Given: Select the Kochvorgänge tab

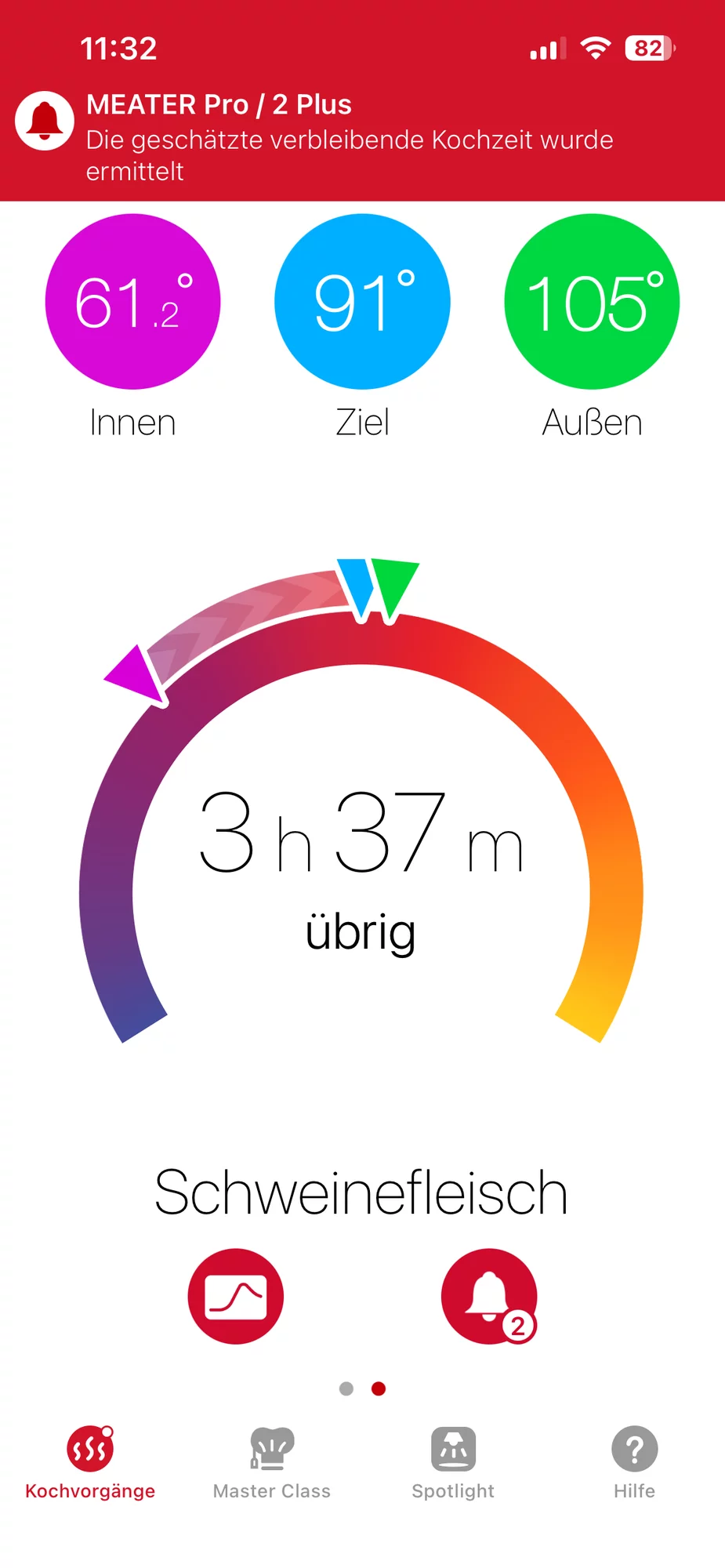Looking at the screenshot, I should (x=90, y=1463).
